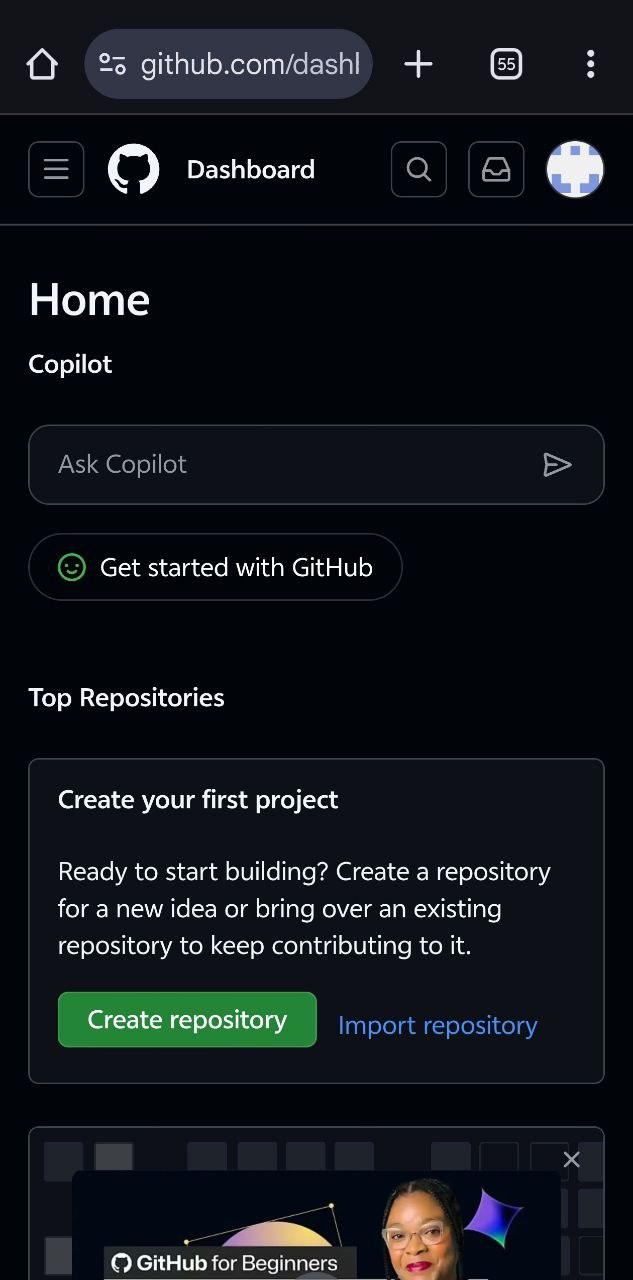
Task: Dismiss the GitHub for Beginners banner
Action: click(x=571, y=1159)
